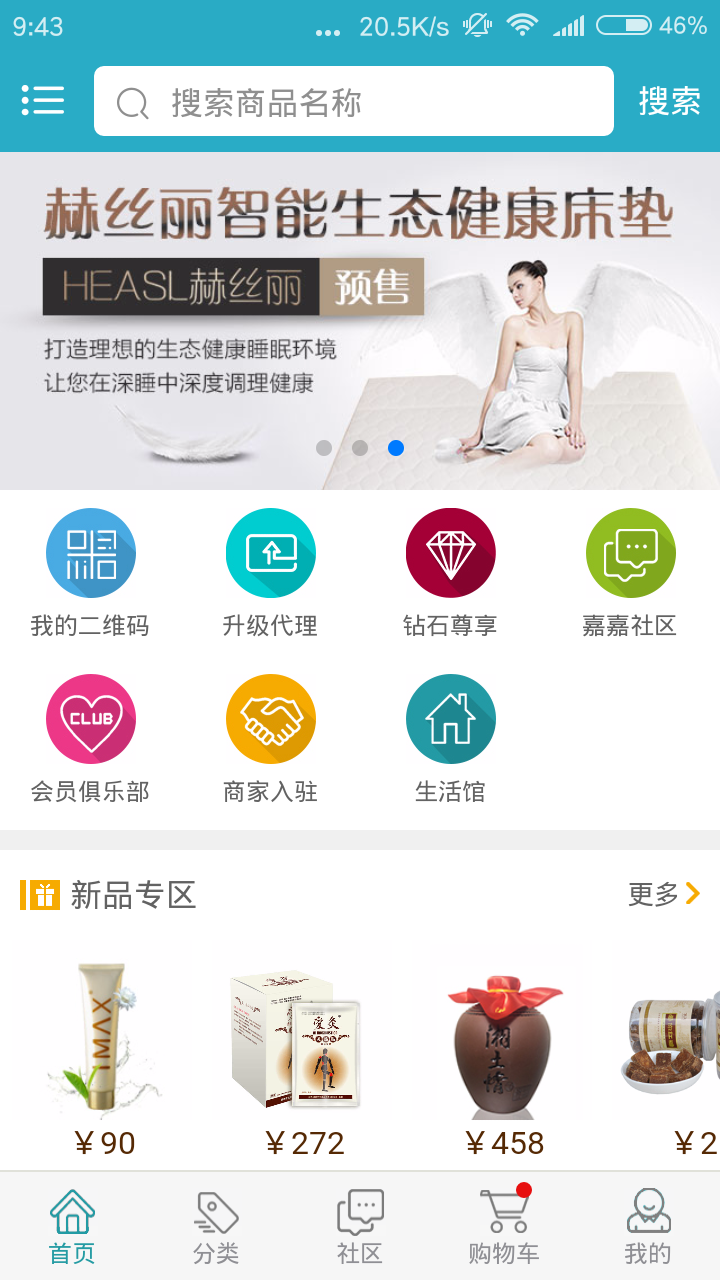The width and height of the screenshot is (720, 1280).
Task: Open the ¥458 wine jar product
Action: click(x=503, y=1040)
